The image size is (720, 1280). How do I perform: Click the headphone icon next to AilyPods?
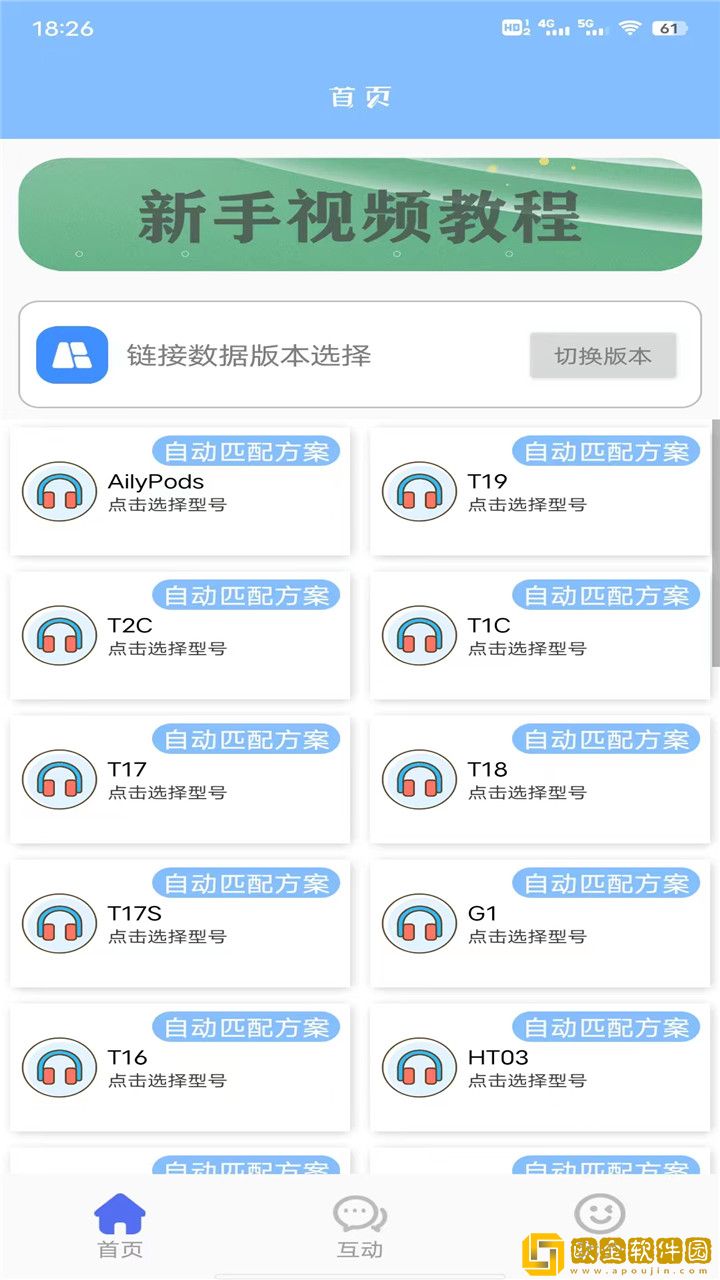click(x=59, y=491)
